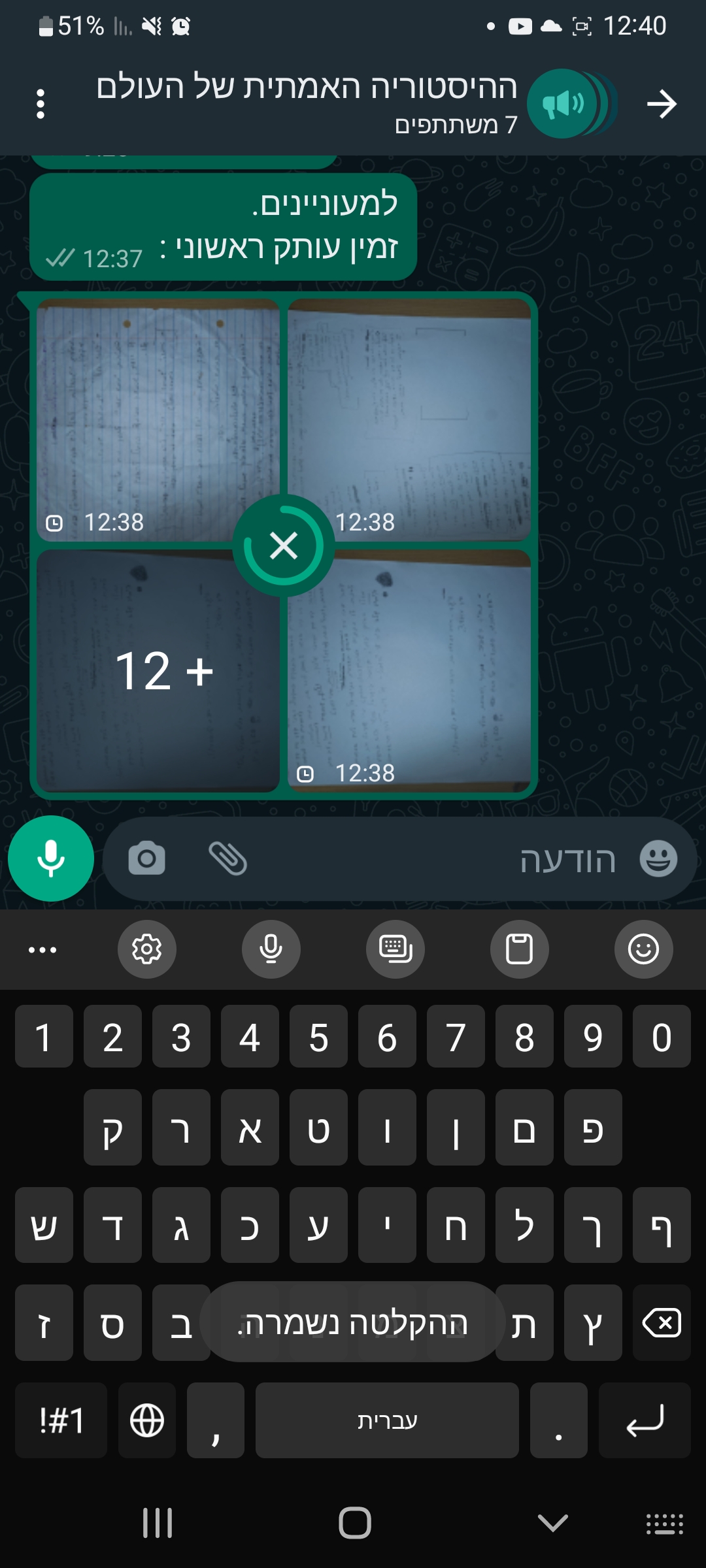
Task: Hit the keyboard return key
Action: [645, 1420]
